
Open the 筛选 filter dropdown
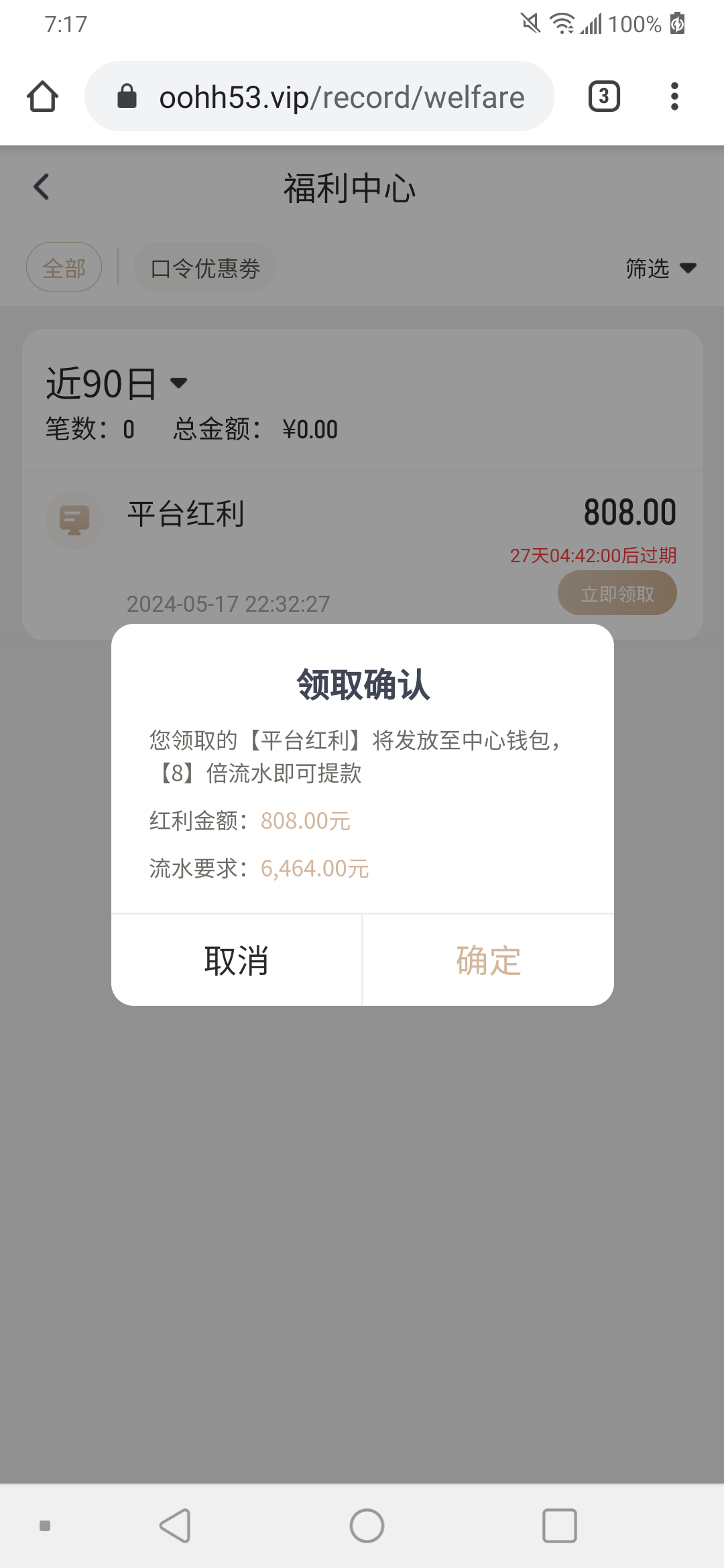660,268
